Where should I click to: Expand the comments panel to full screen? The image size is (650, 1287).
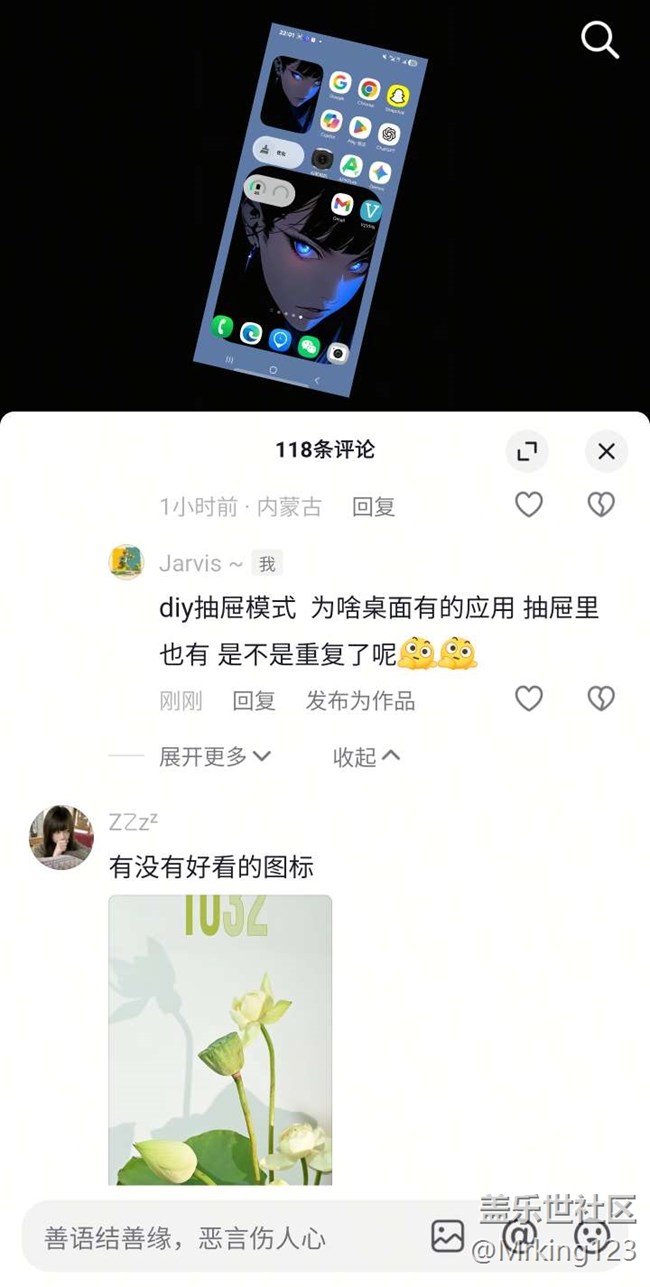point(527,452)
